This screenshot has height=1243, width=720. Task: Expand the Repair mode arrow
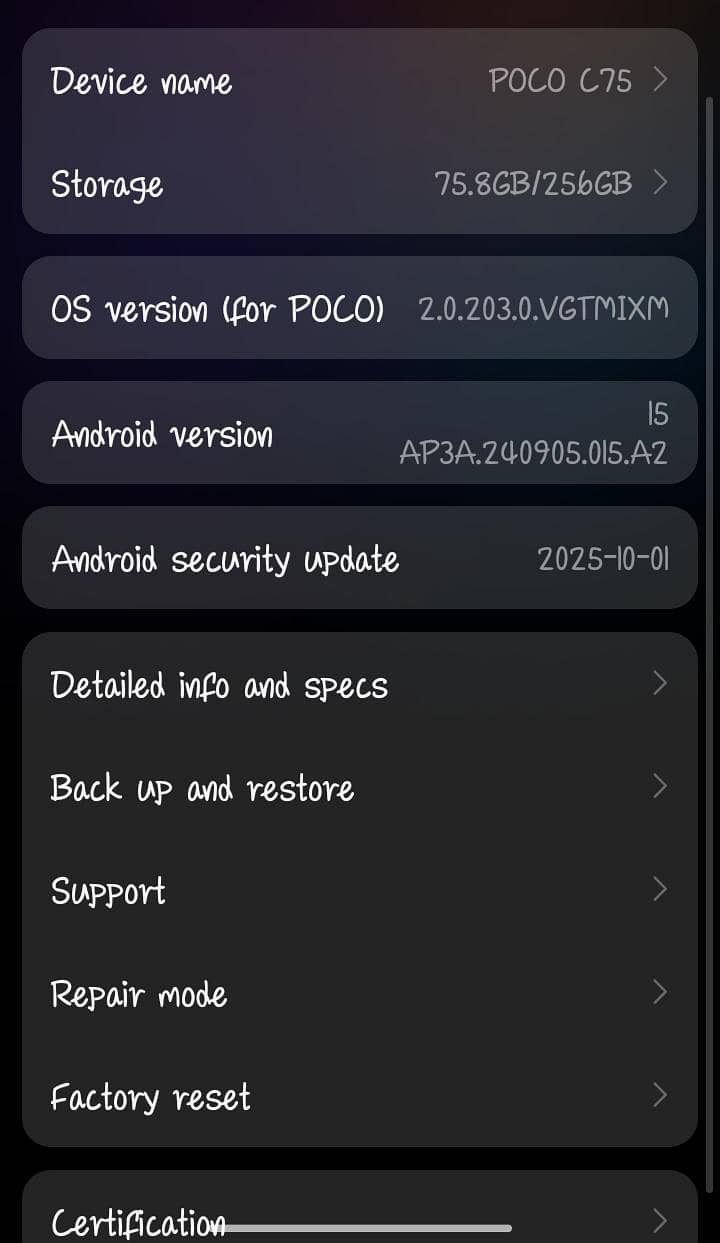[659, 994]
